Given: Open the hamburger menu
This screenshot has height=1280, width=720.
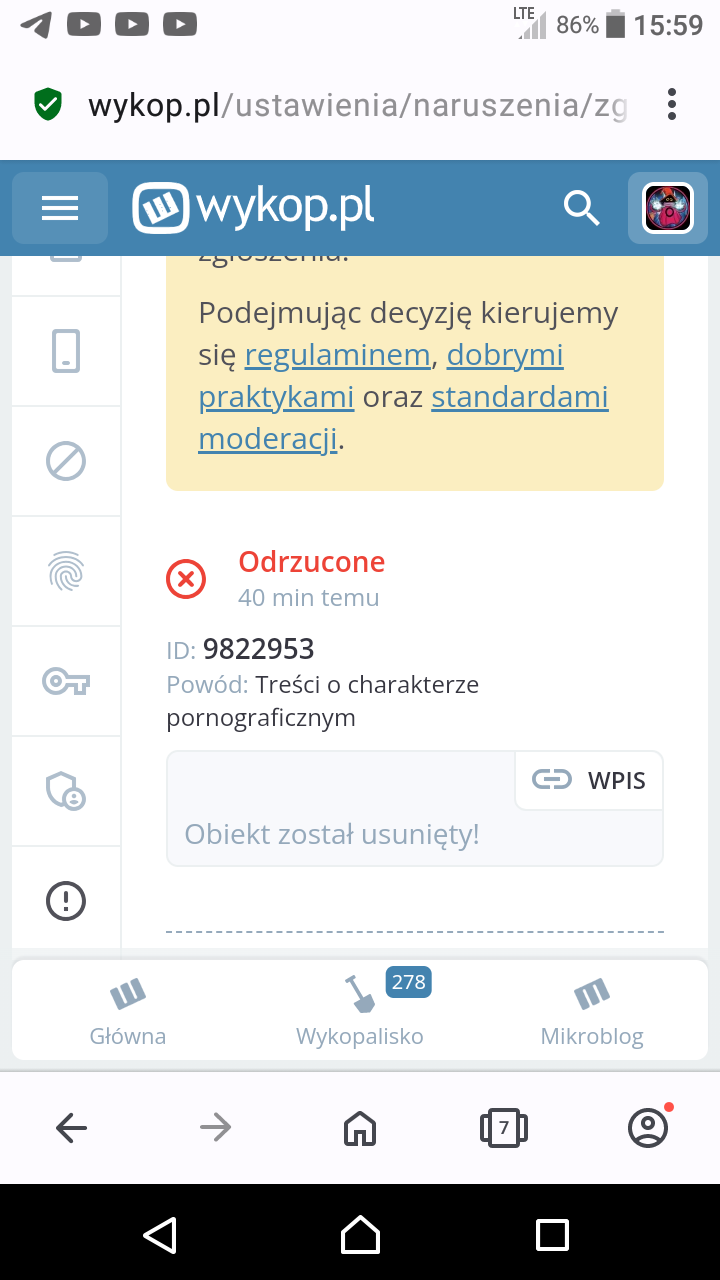Looking at the screenshot, I should coord(60,208).
